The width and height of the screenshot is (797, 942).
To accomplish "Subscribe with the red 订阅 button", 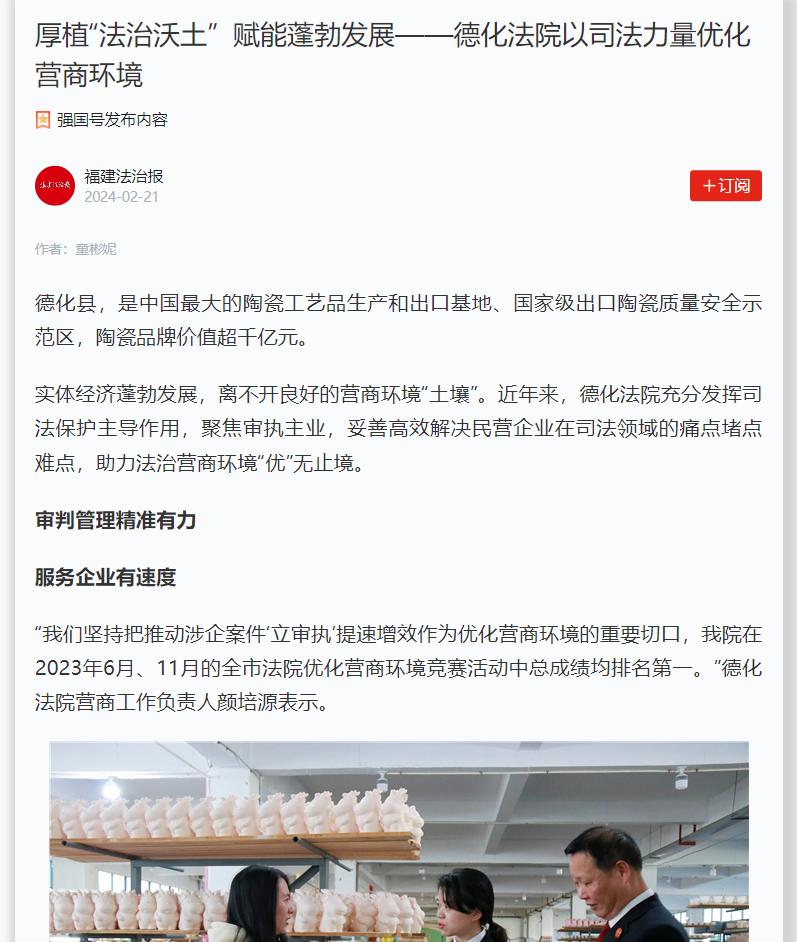I will point(726,186).
